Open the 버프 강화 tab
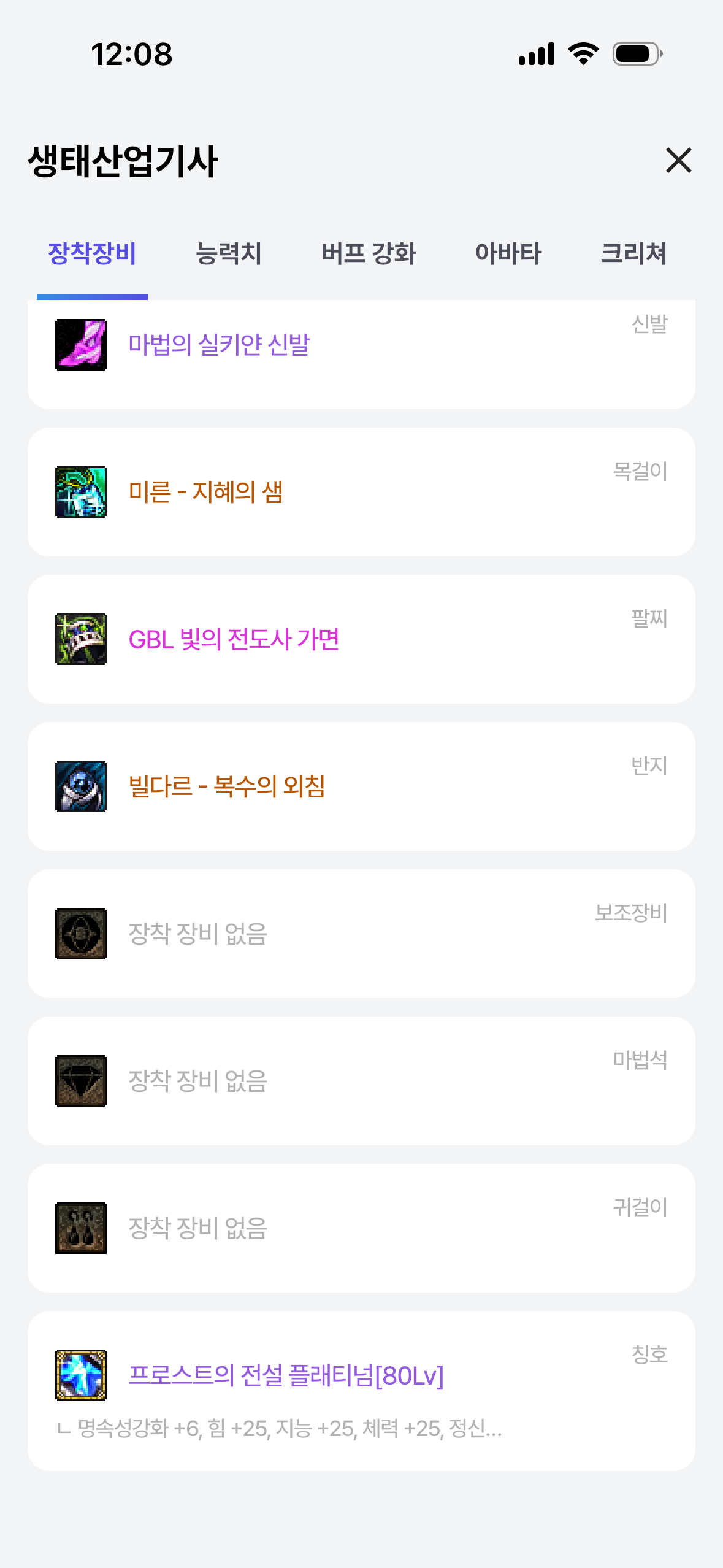Image resolution: width=723 pixels, height=1568 pixels. pos(369,253)
